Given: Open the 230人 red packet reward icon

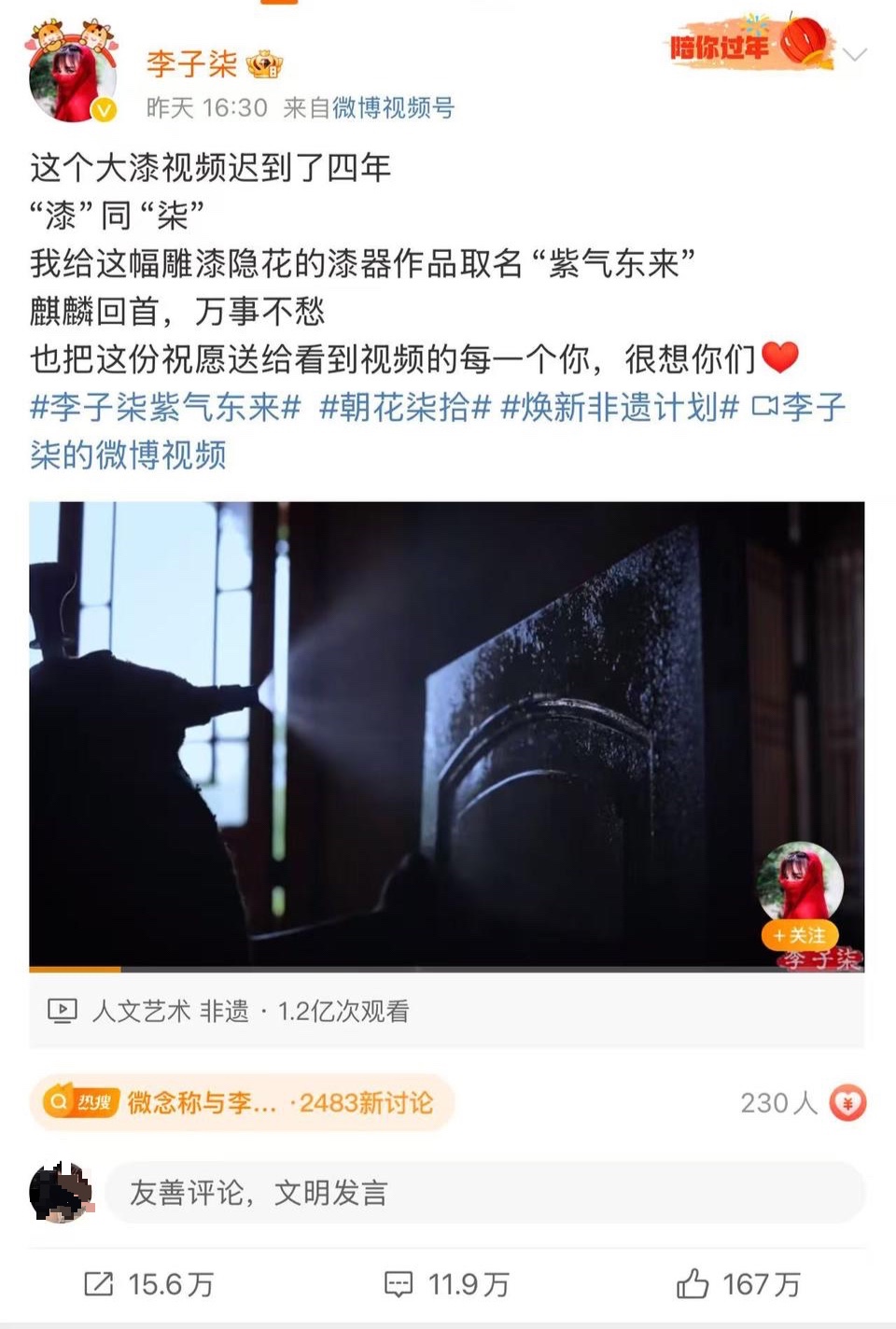Looking at the screenshot, I should tap(847, 1103).
